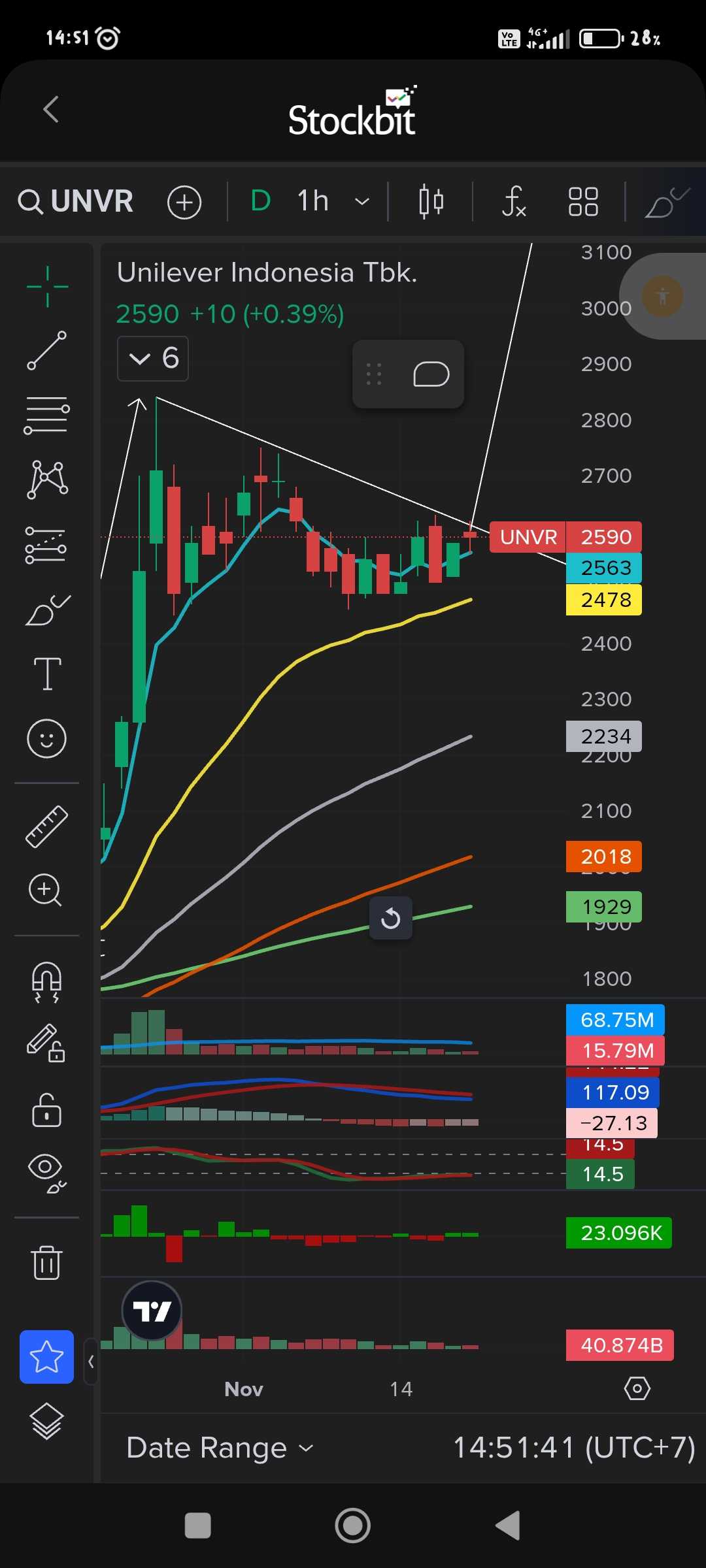Open UNVR symbol search
This screenshot has width=706, height=1568.
tap(76, 201)
